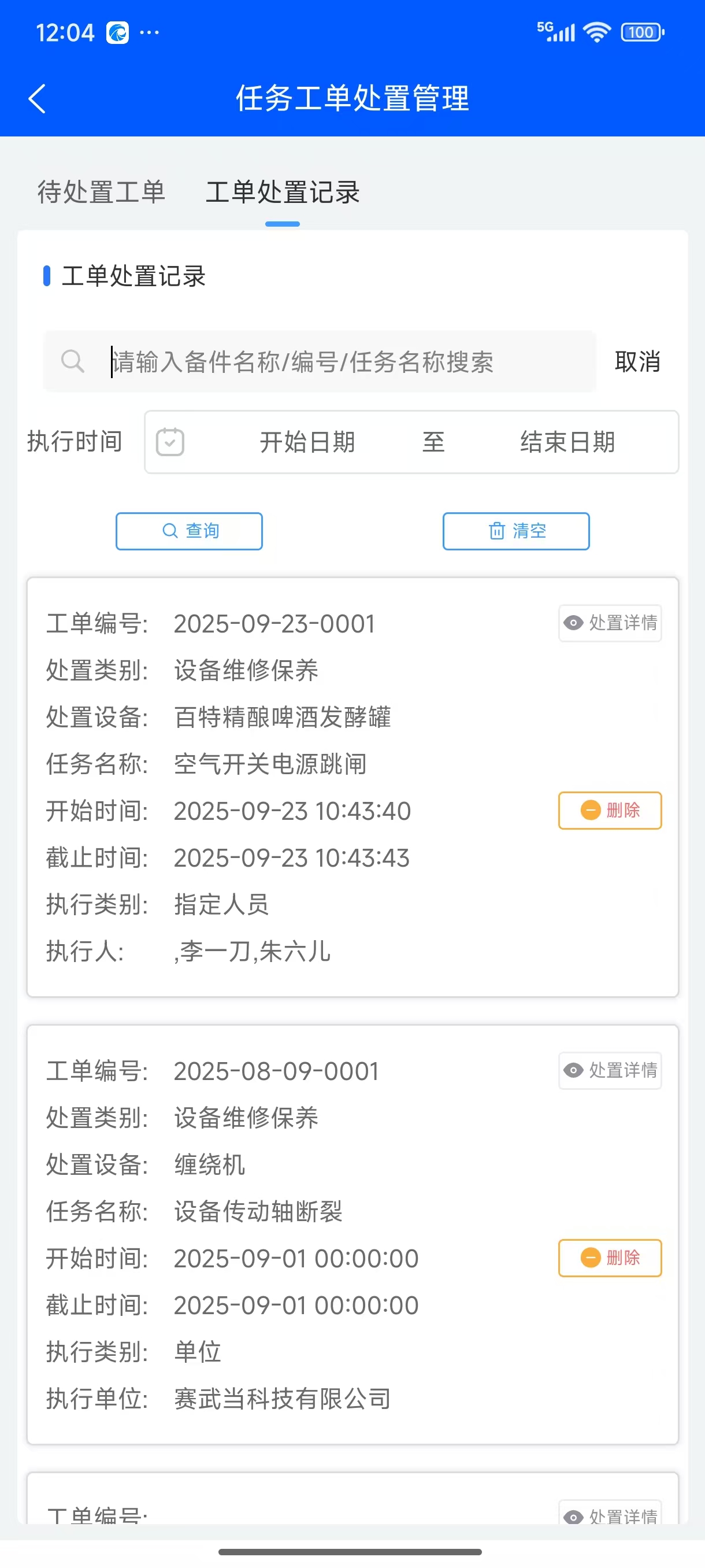The height and width of the screenshot is (1568, 705).
Task: View 处置详情 for order 2025-08-09-0001
Action: [x=610, y=1070]
